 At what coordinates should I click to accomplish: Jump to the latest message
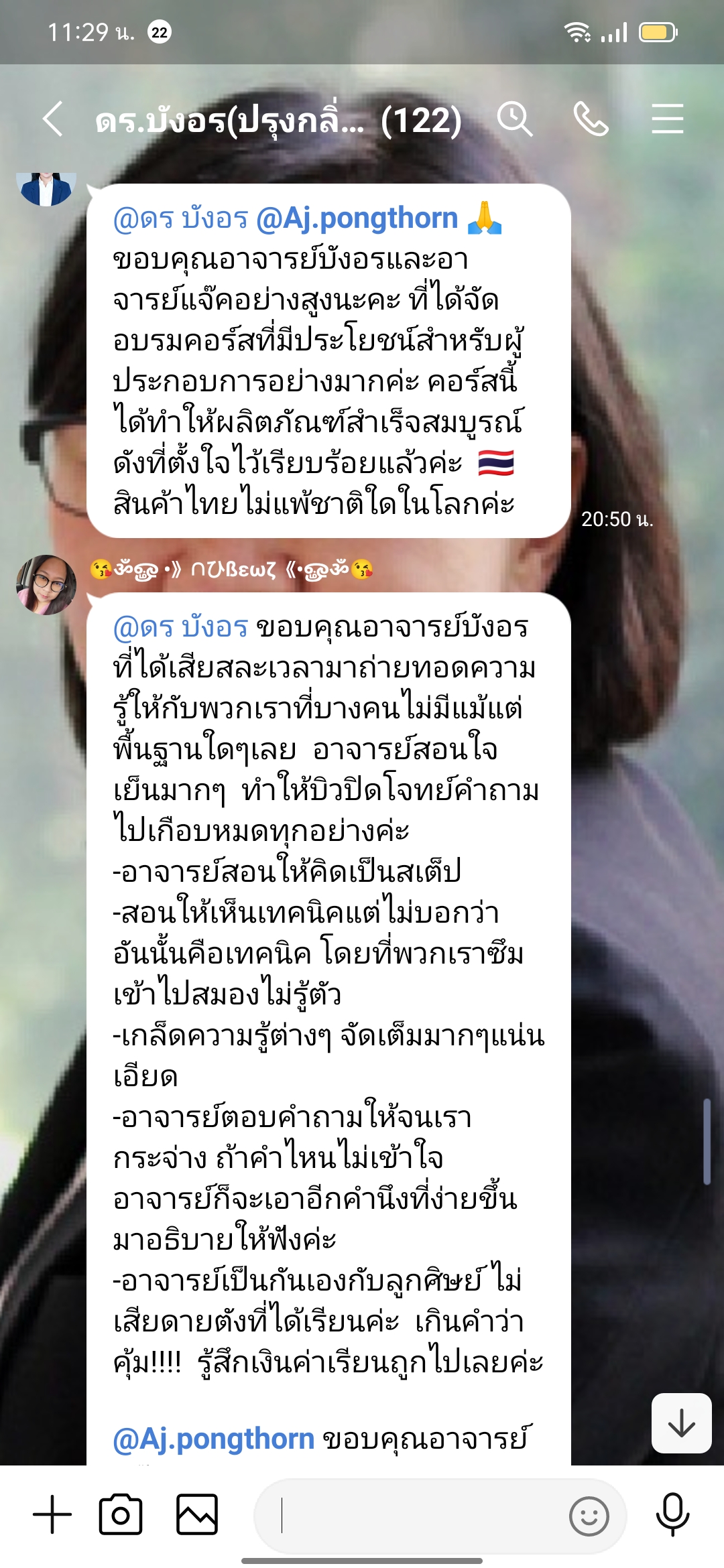pyautogui.click(x=681, y=1423)
